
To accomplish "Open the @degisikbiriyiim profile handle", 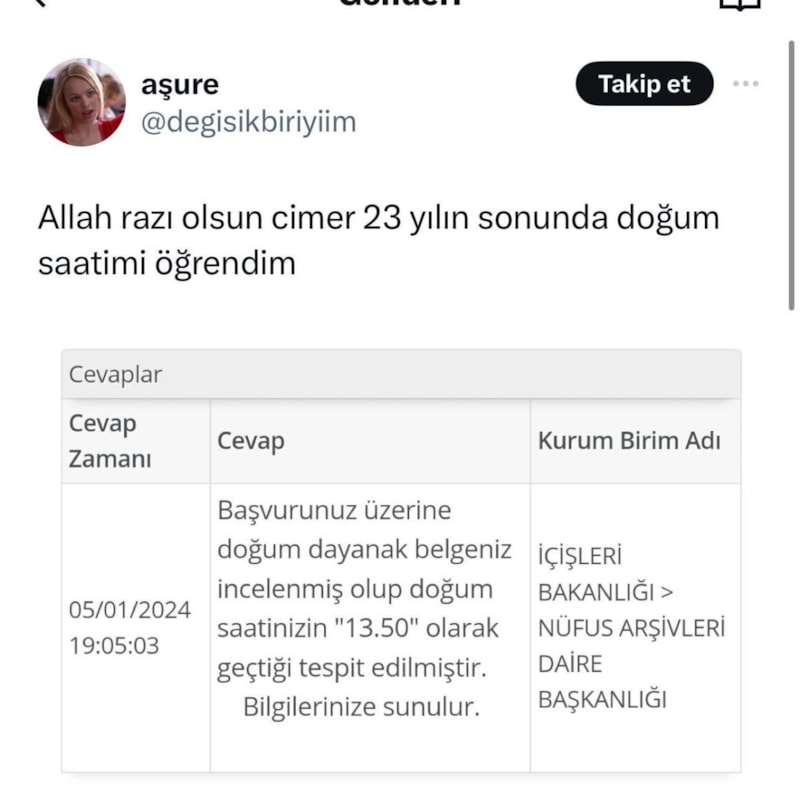I will tap(249, 122).
